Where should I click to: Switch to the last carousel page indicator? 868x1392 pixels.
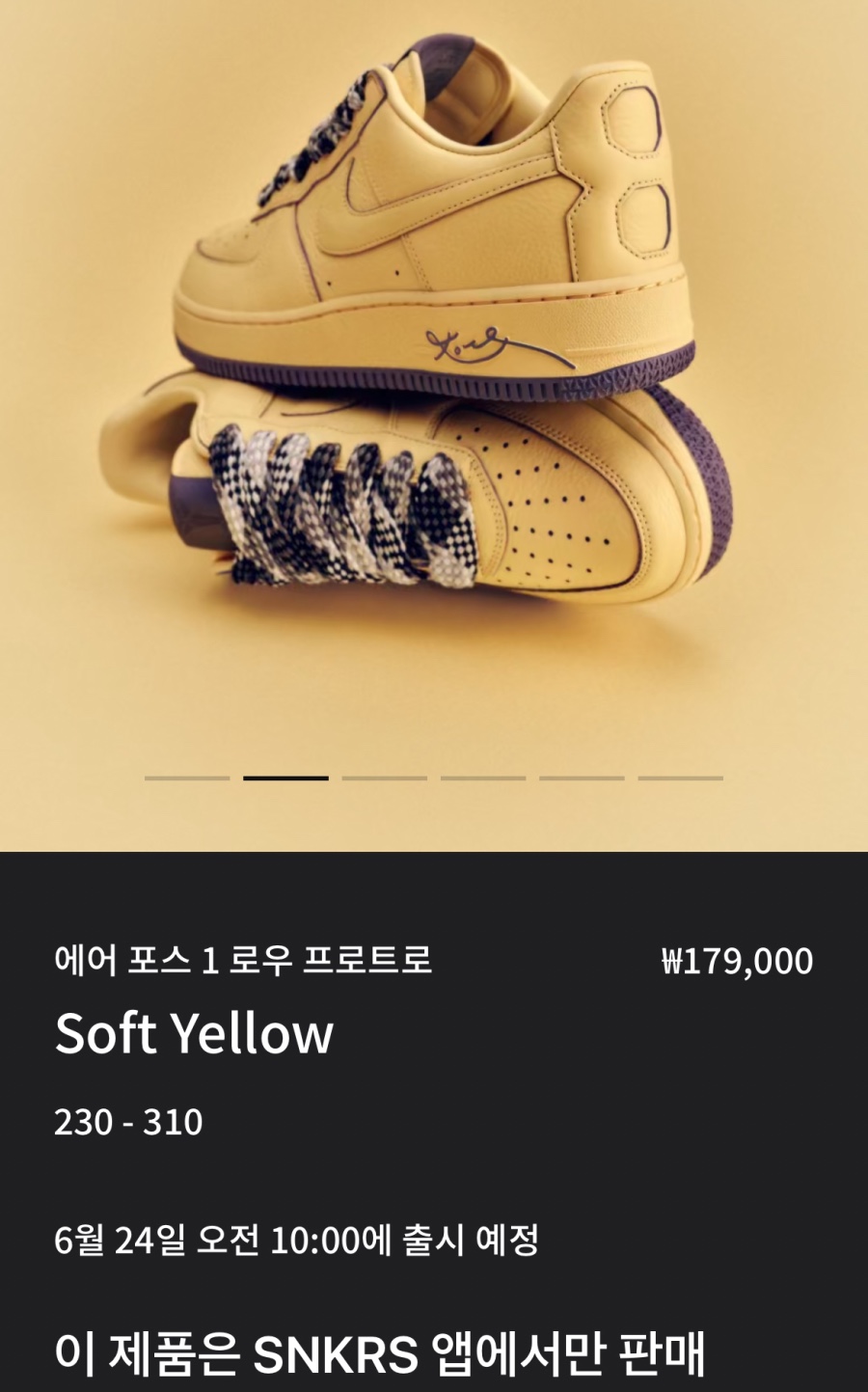[680, 778]
